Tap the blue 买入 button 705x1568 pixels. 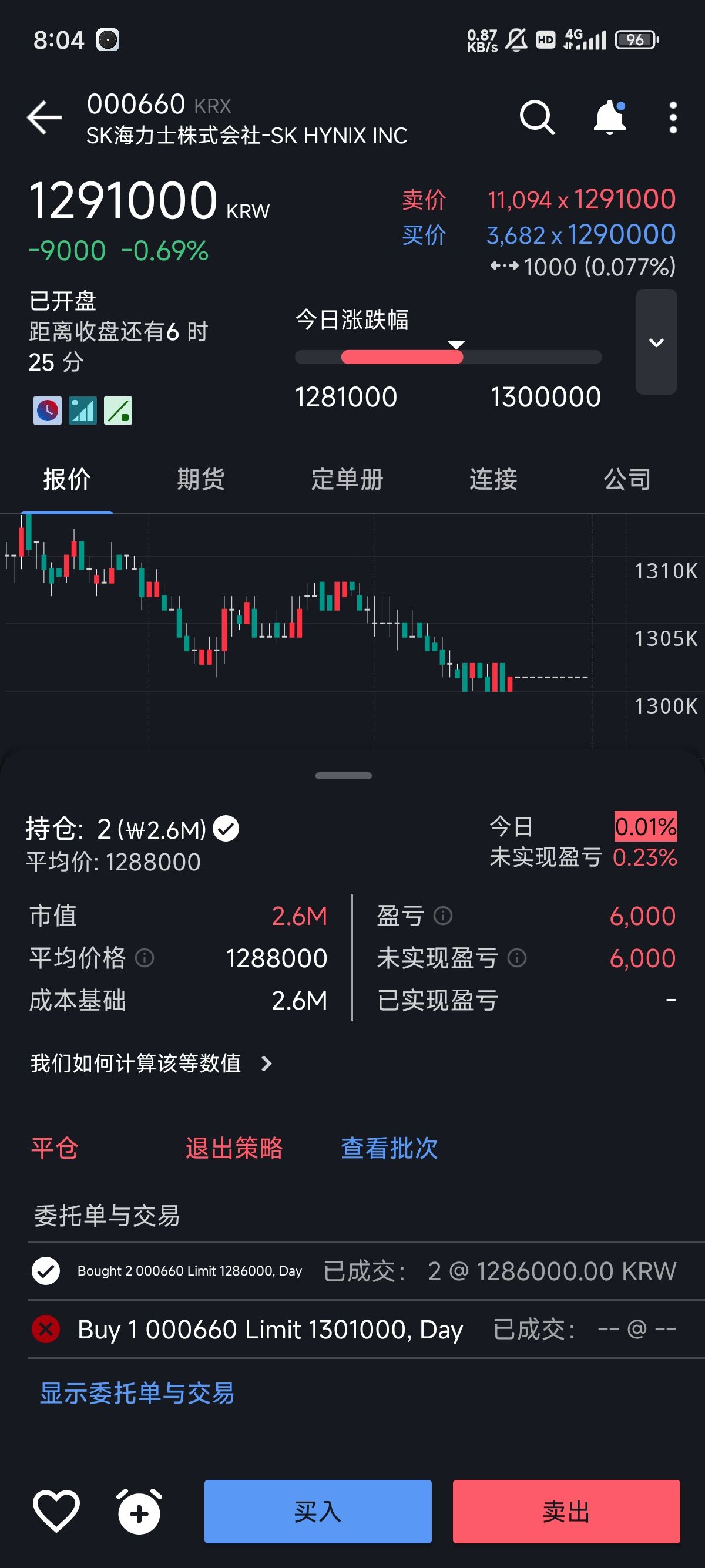318,1512
